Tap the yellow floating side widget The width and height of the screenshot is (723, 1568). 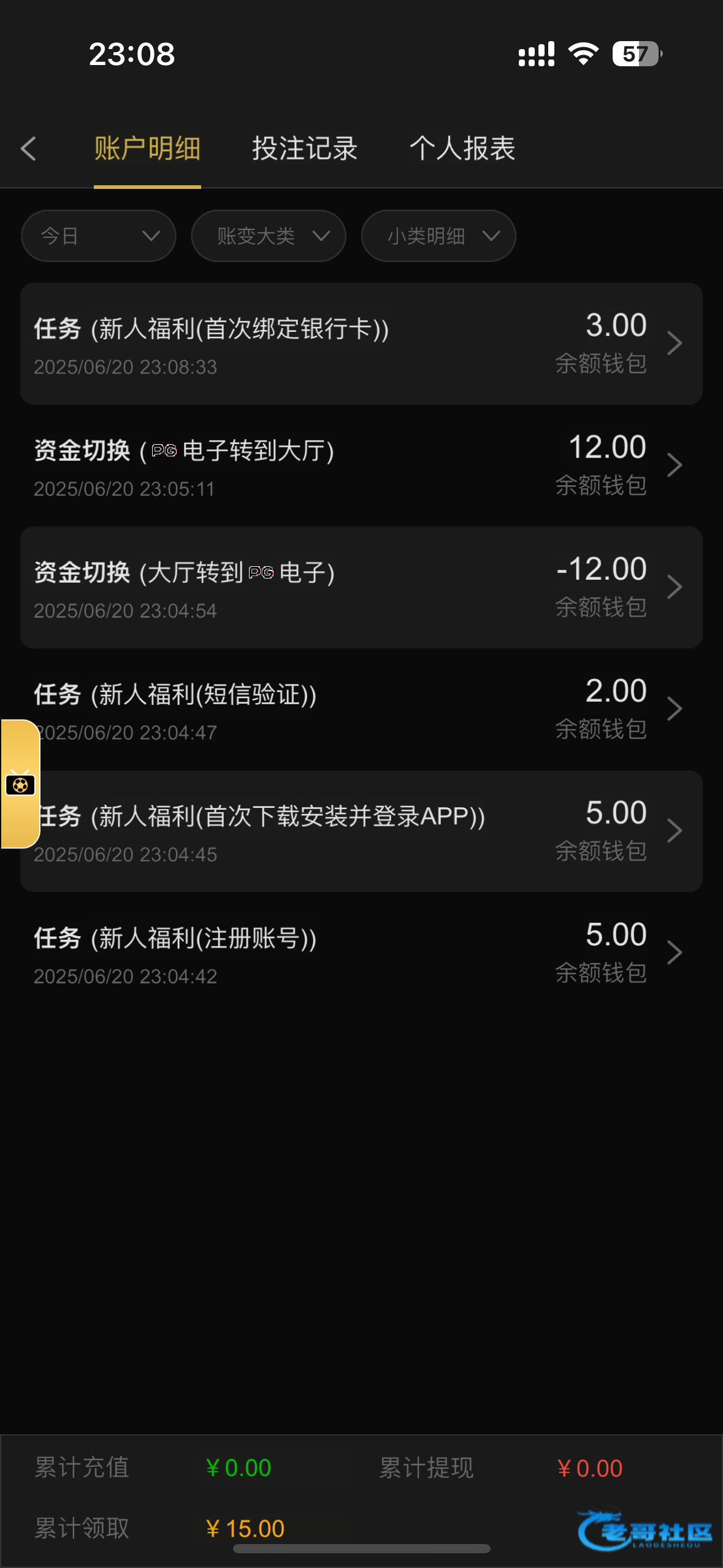click(x=20, y=784)
